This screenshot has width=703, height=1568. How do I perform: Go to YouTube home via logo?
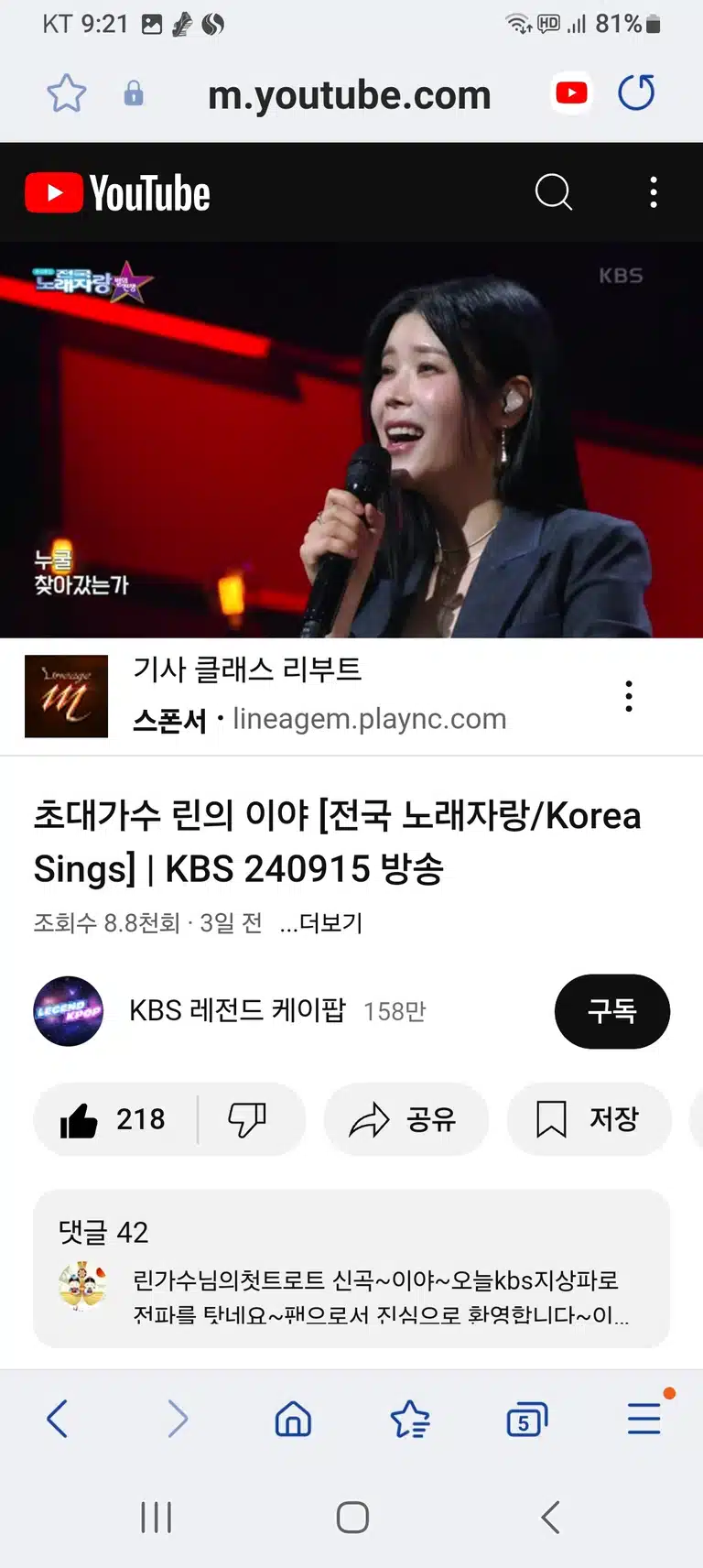click(x=117, y=193)
